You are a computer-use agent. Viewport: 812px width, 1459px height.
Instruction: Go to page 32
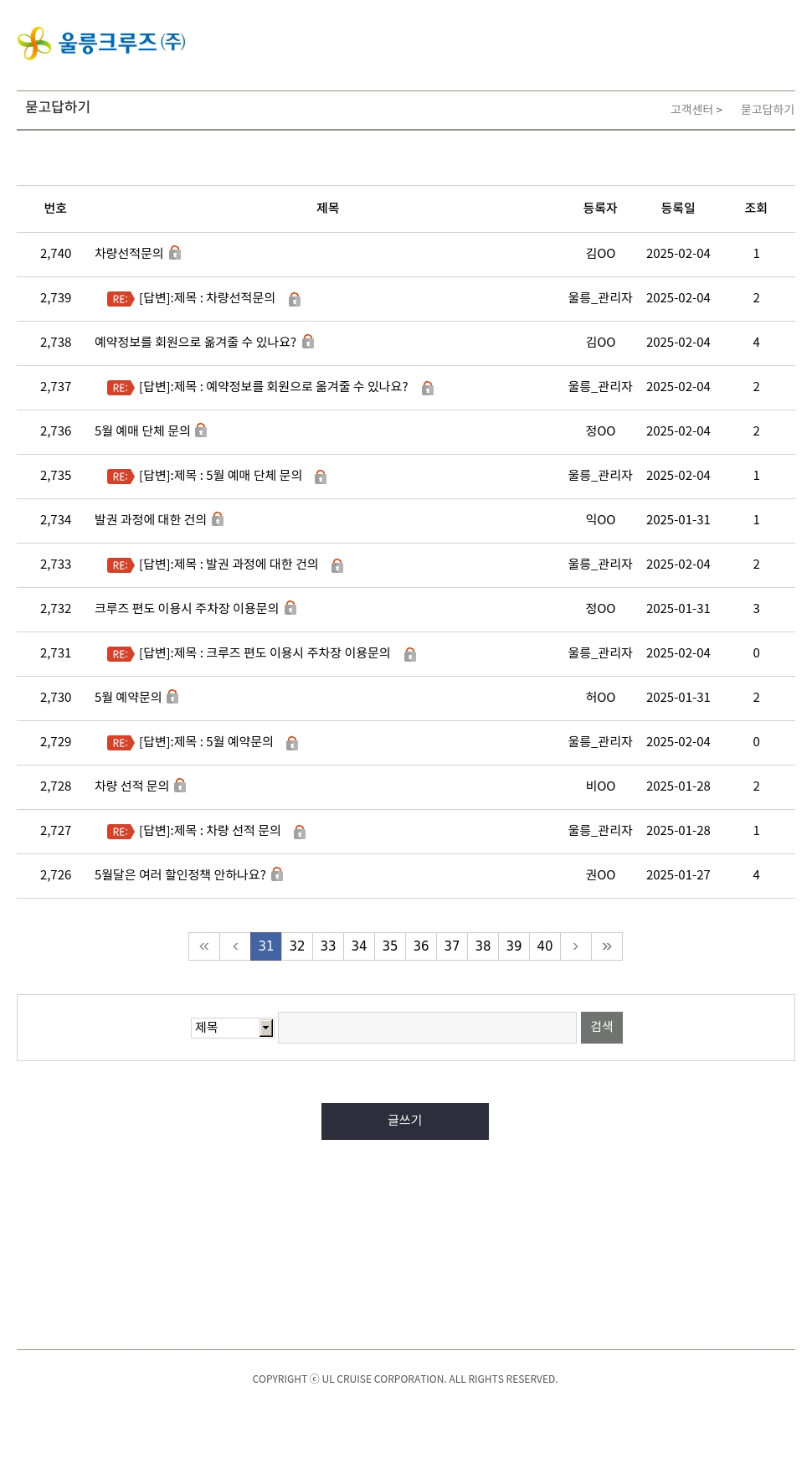[297, 946]
